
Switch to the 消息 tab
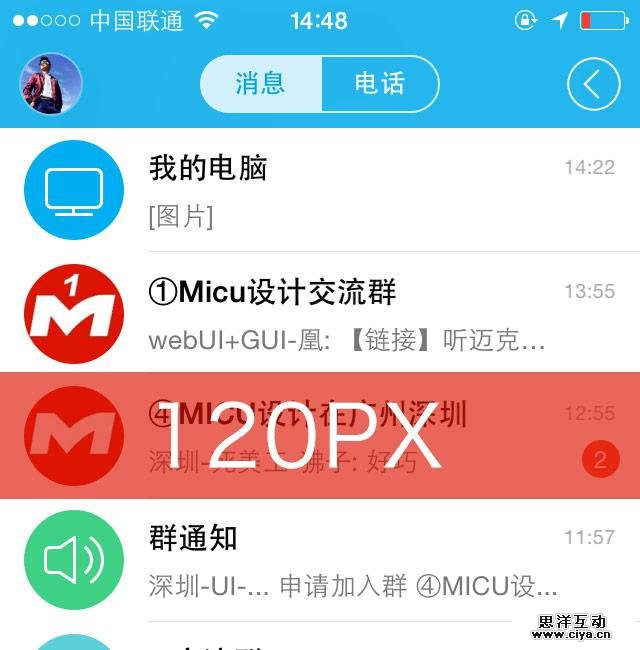point(261,84)
